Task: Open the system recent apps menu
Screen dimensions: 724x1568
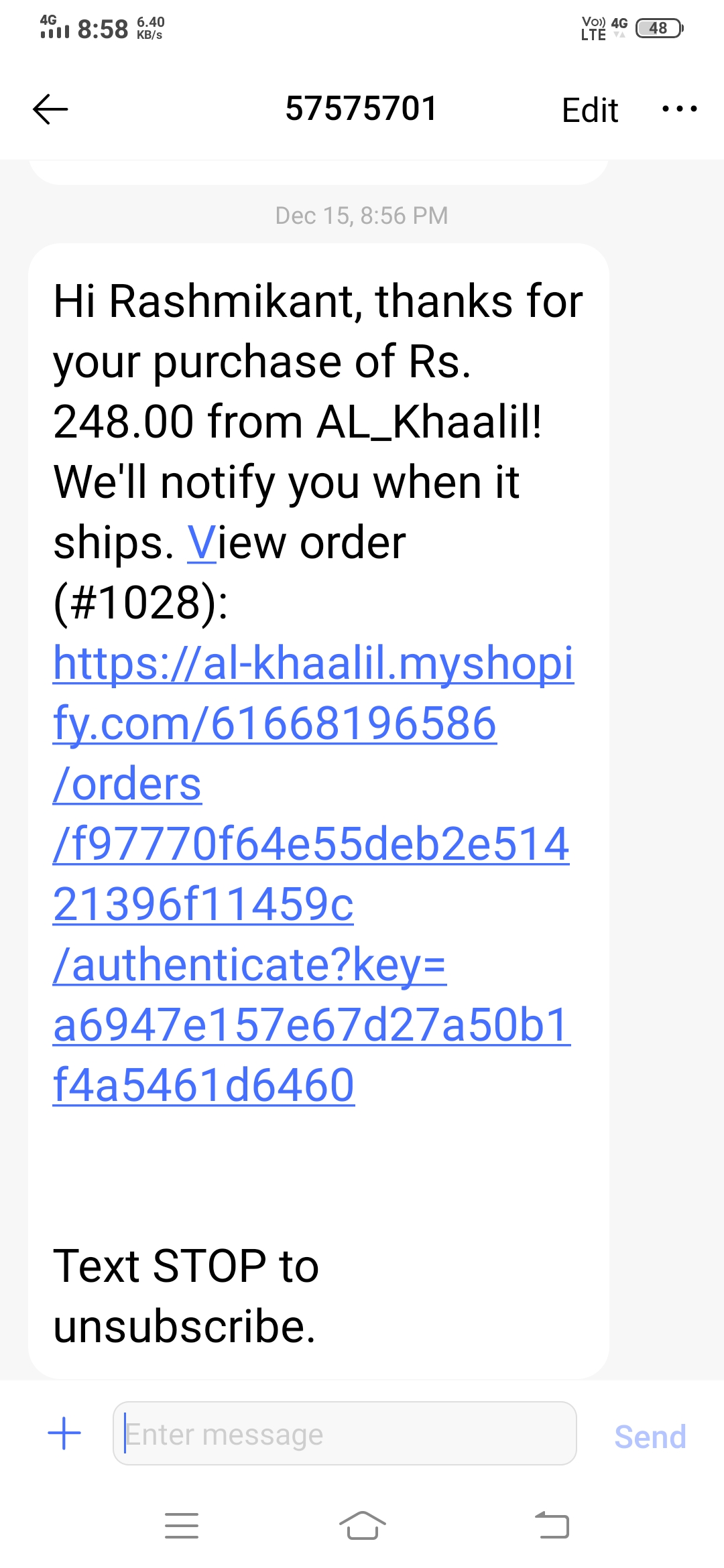Action: pos(182,1526)
